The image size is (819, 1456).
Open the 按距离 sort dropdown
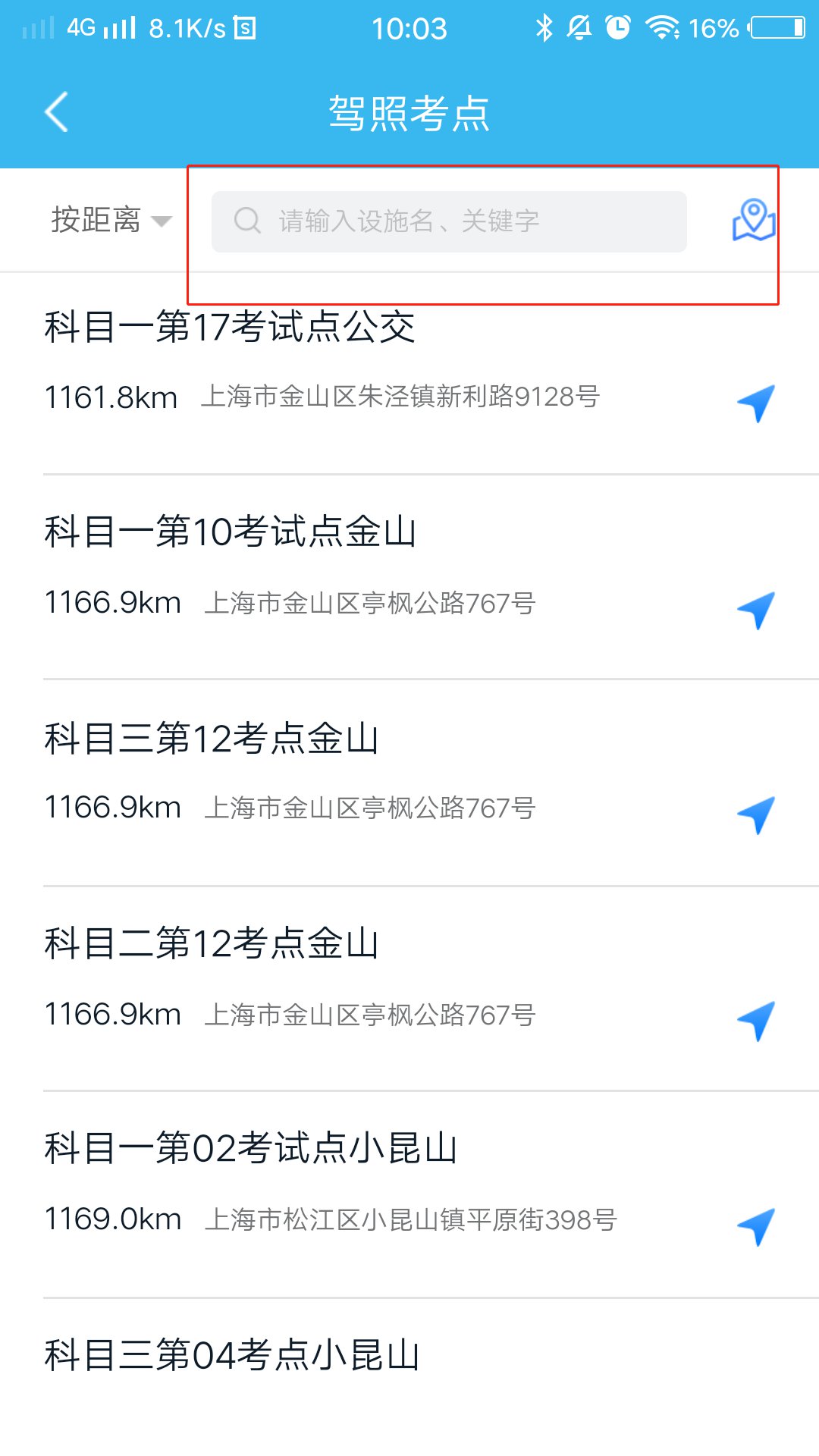pyautogui.click(x=111, y=221)
